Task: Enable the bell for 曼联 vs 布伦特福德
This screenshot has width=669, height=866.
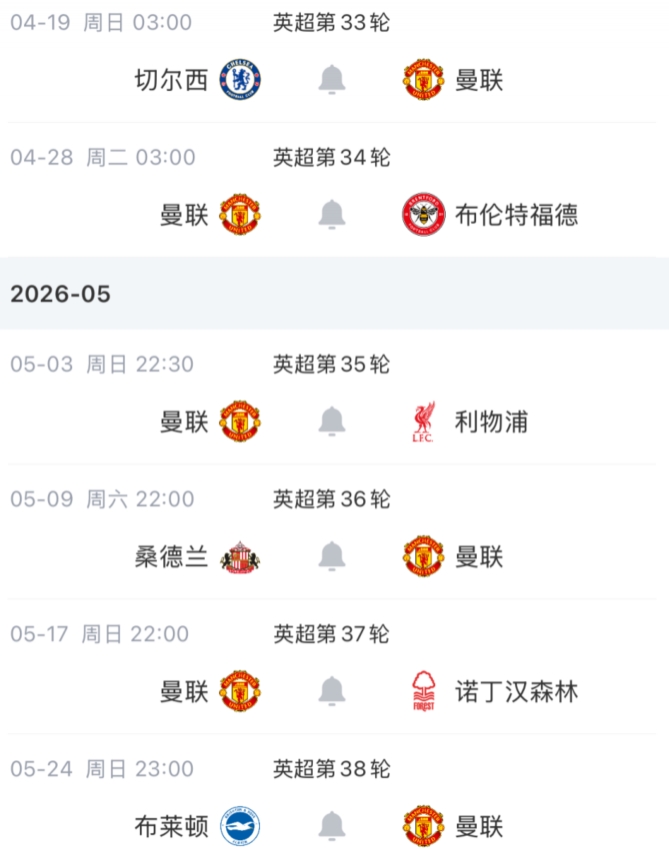Action: tap(332, 215)
